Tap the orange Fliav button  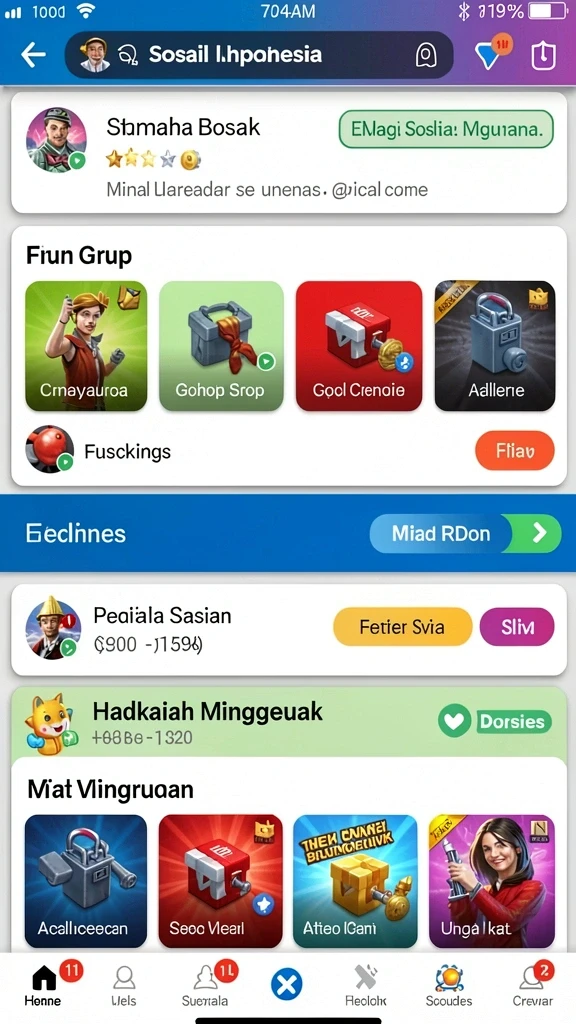tap(515, 451)
